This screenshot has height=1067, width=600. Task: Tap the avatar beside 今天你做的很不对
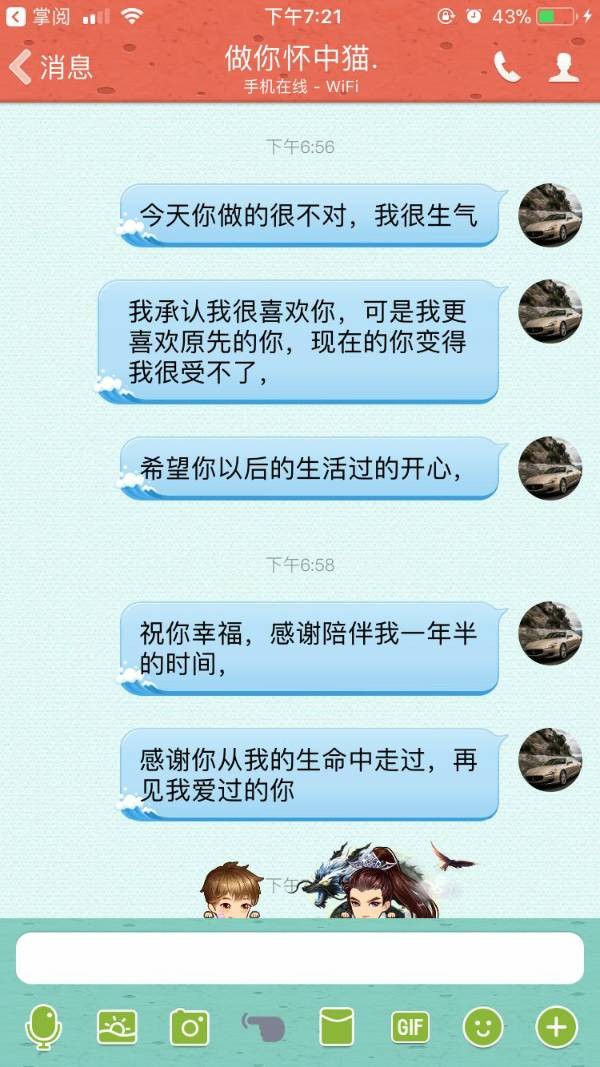pyautogui.click(x=550, y=215)
